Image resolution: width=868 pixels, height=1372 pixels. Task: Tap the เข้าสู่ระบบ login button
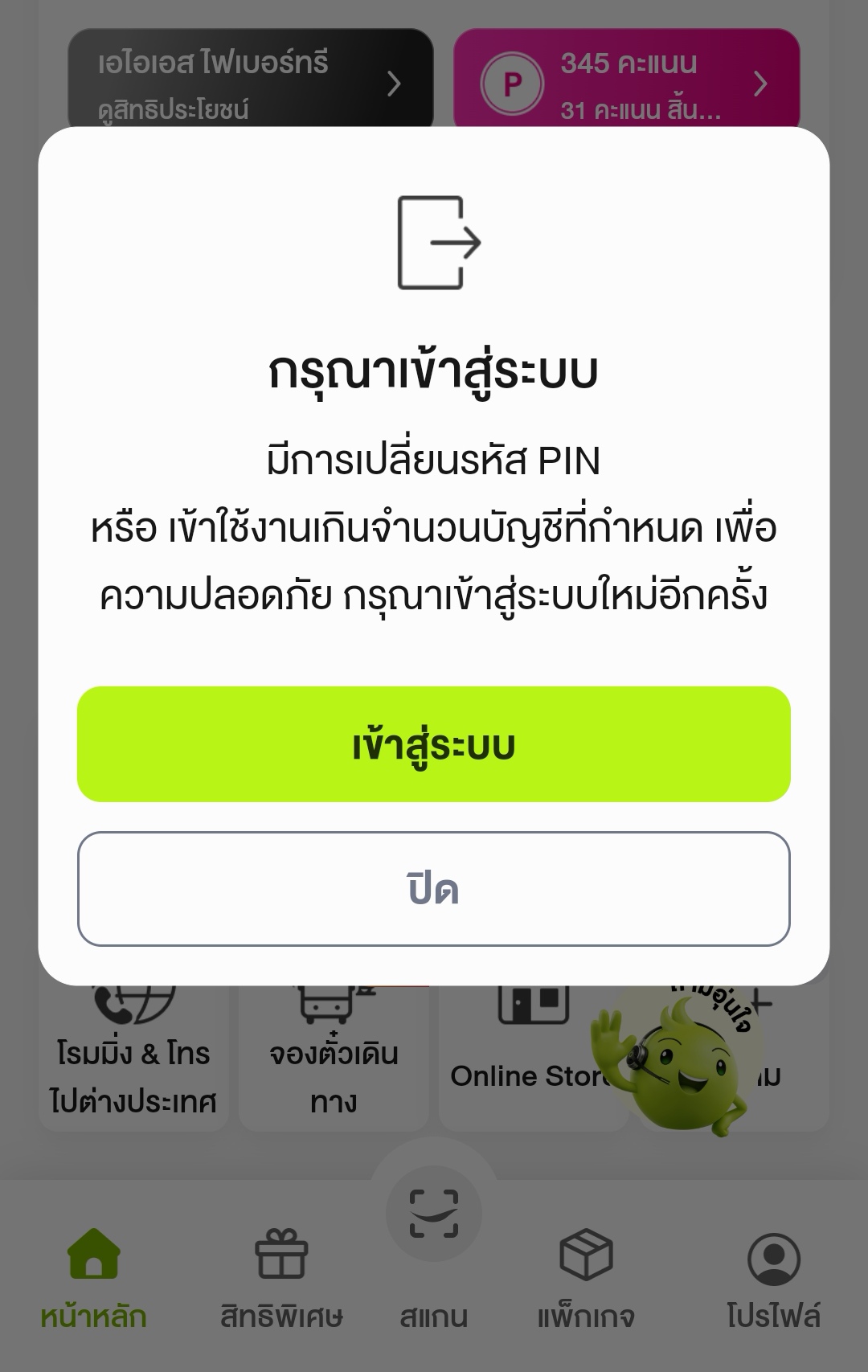(x=434, y=744)
